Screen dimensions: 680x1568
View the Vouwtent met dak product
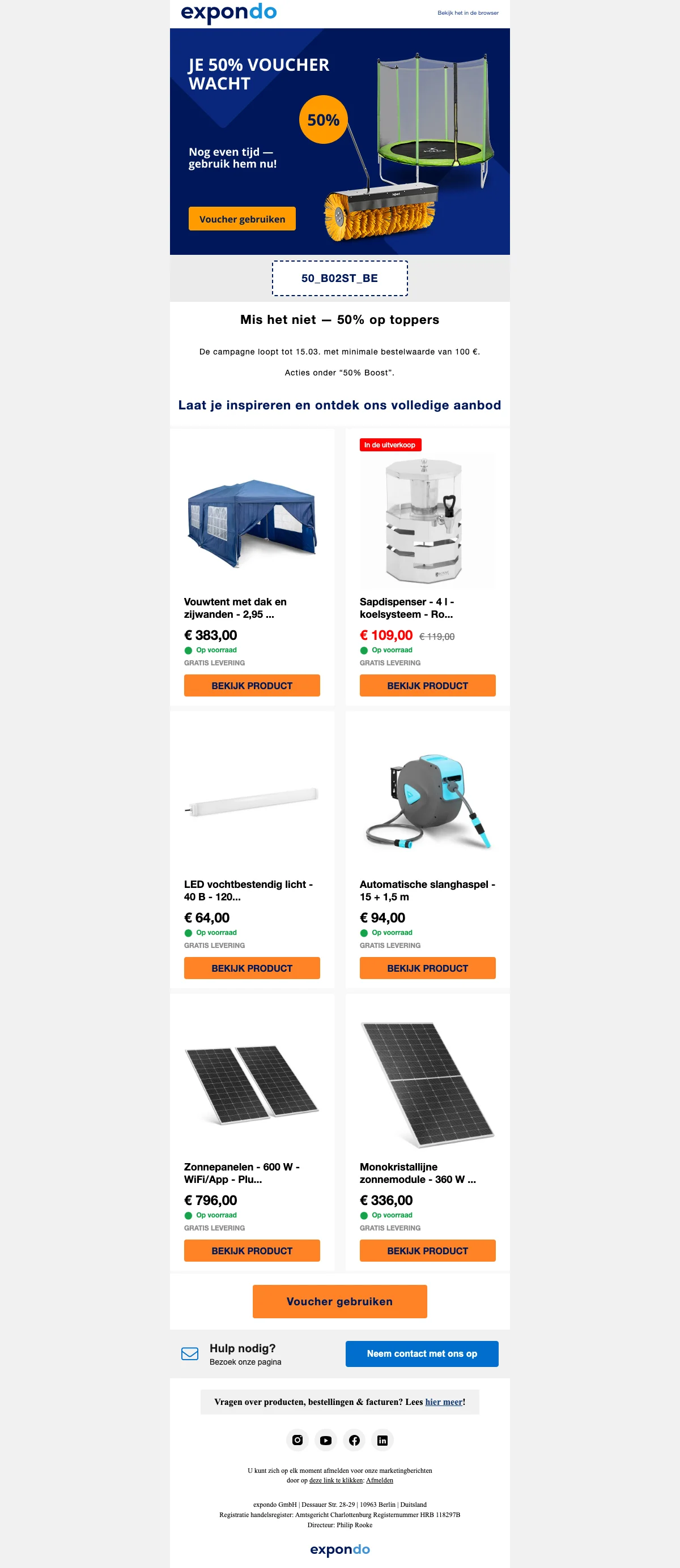252,685
